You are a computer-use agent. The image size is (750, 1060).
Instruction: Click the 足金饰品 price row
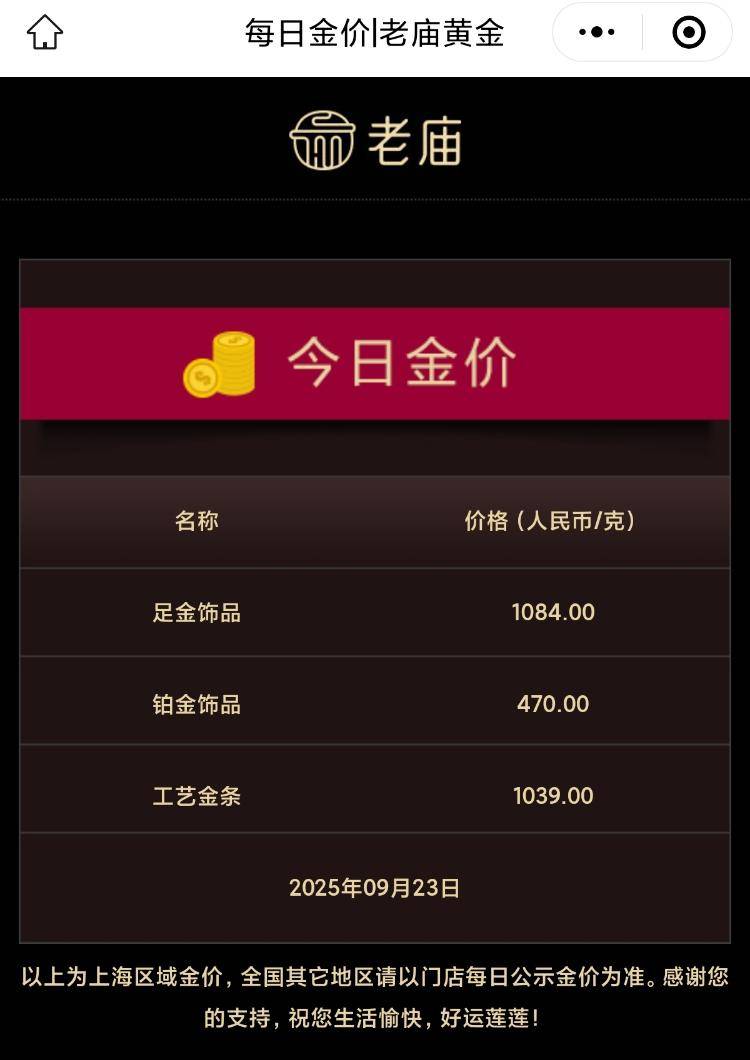(x=375, y=612)
